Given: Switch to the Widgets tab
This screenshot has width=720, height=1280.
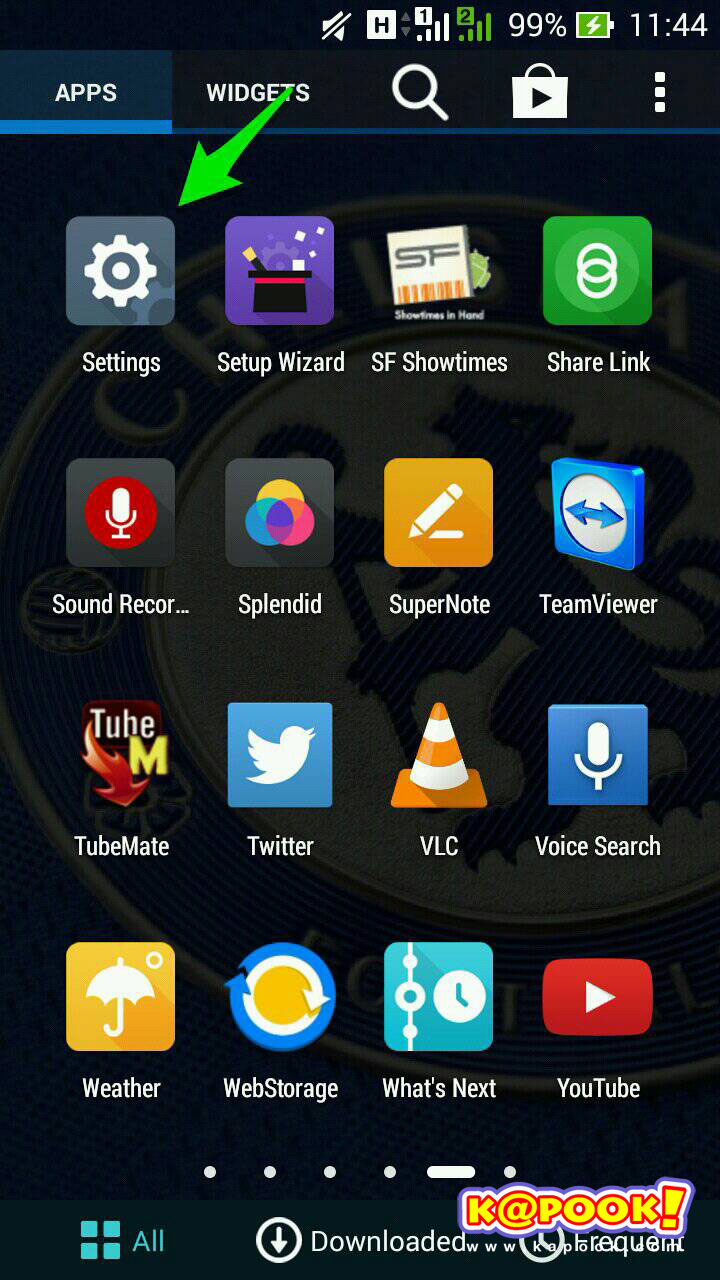Looking at the screenshot, I should click(257, 93).
